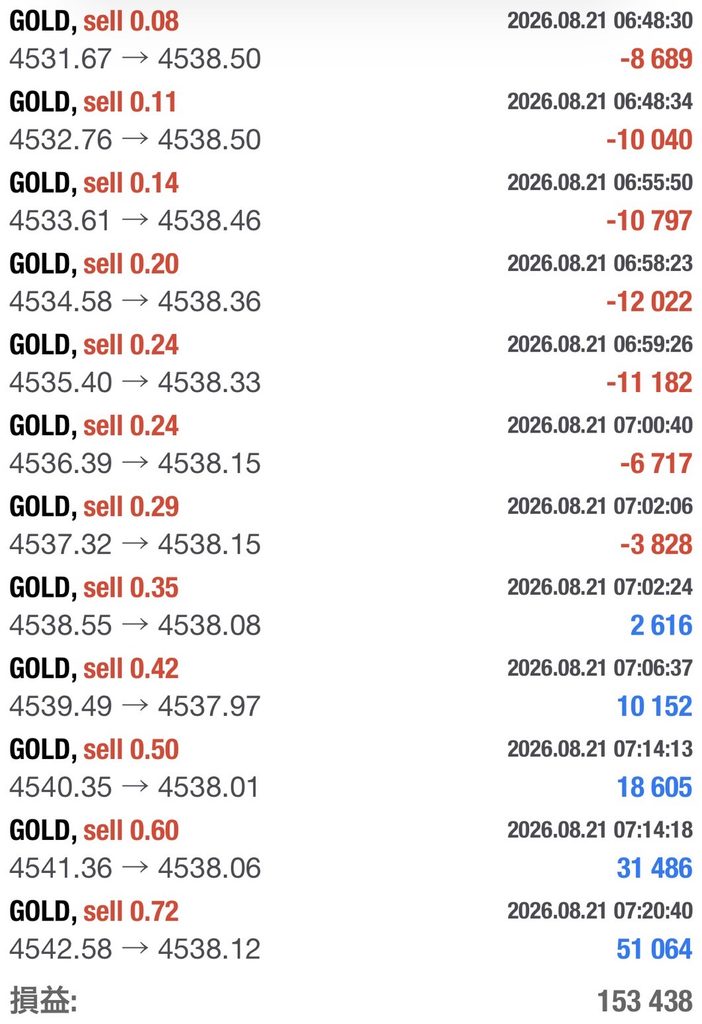Expand the GOLD sell 0.50 trade
Screen dimensions: 702x1024
tap(351, 769)
